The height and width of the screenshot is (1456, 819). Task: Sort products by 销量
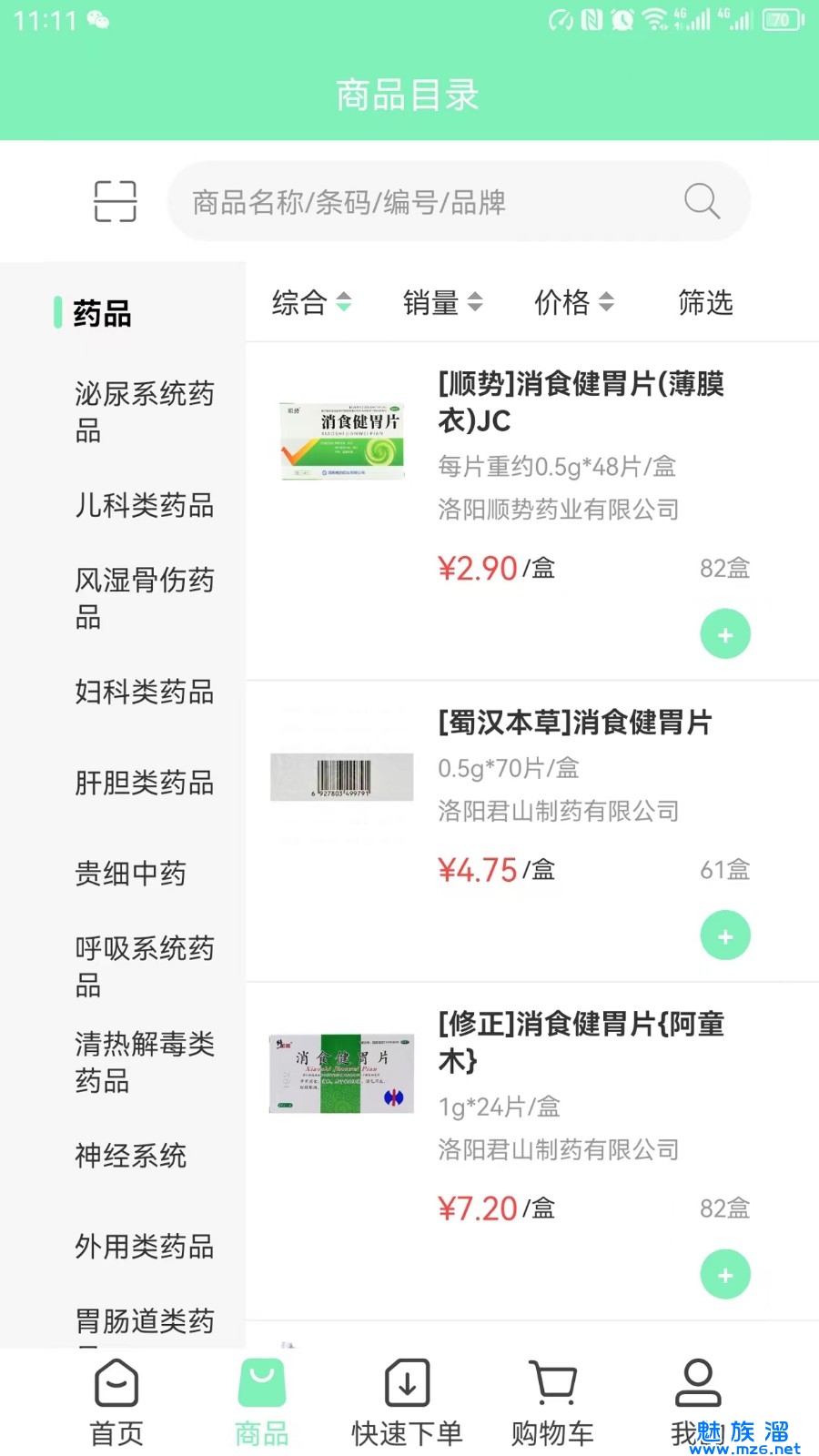pos(442,302)
